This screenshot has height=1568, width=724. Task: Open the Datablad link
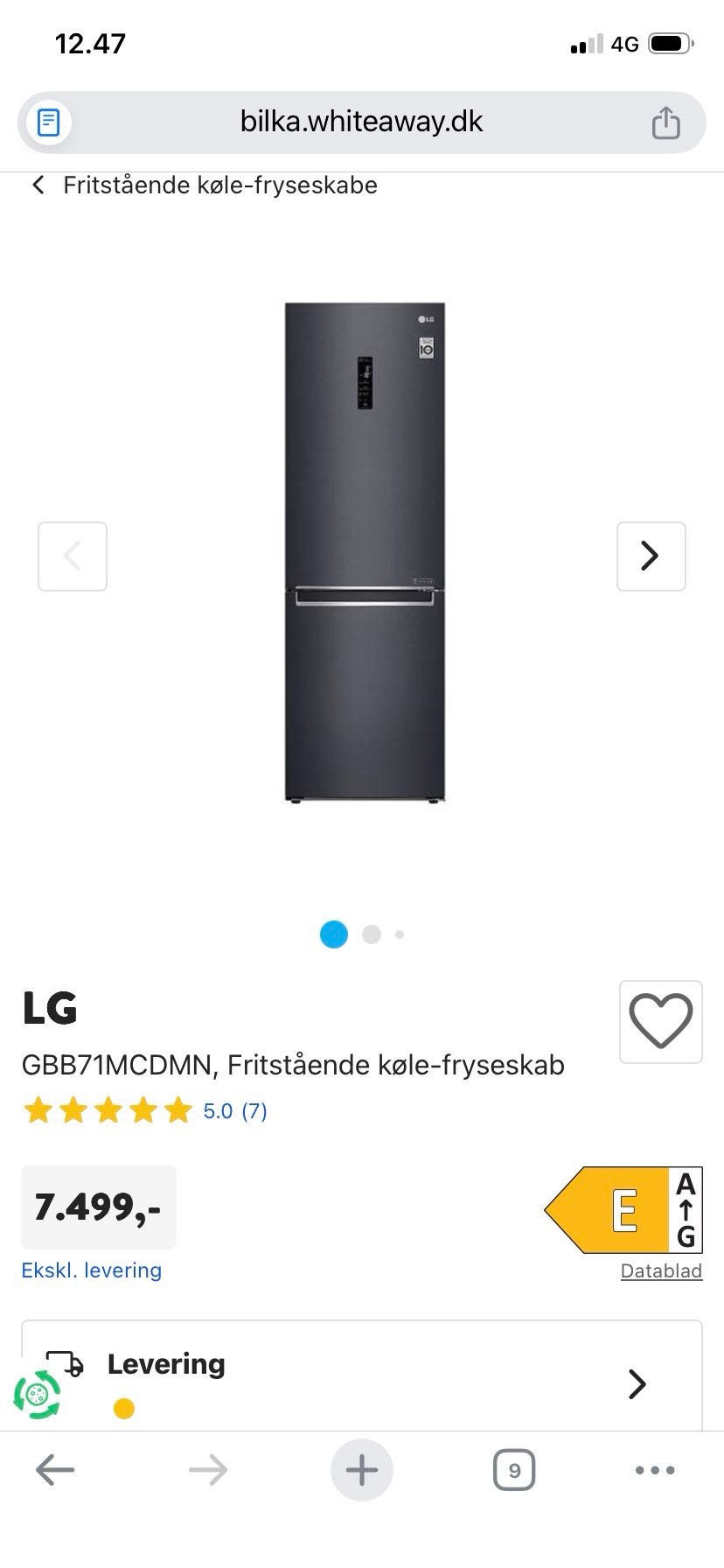pyautogui.click(x=661, y=1270)
